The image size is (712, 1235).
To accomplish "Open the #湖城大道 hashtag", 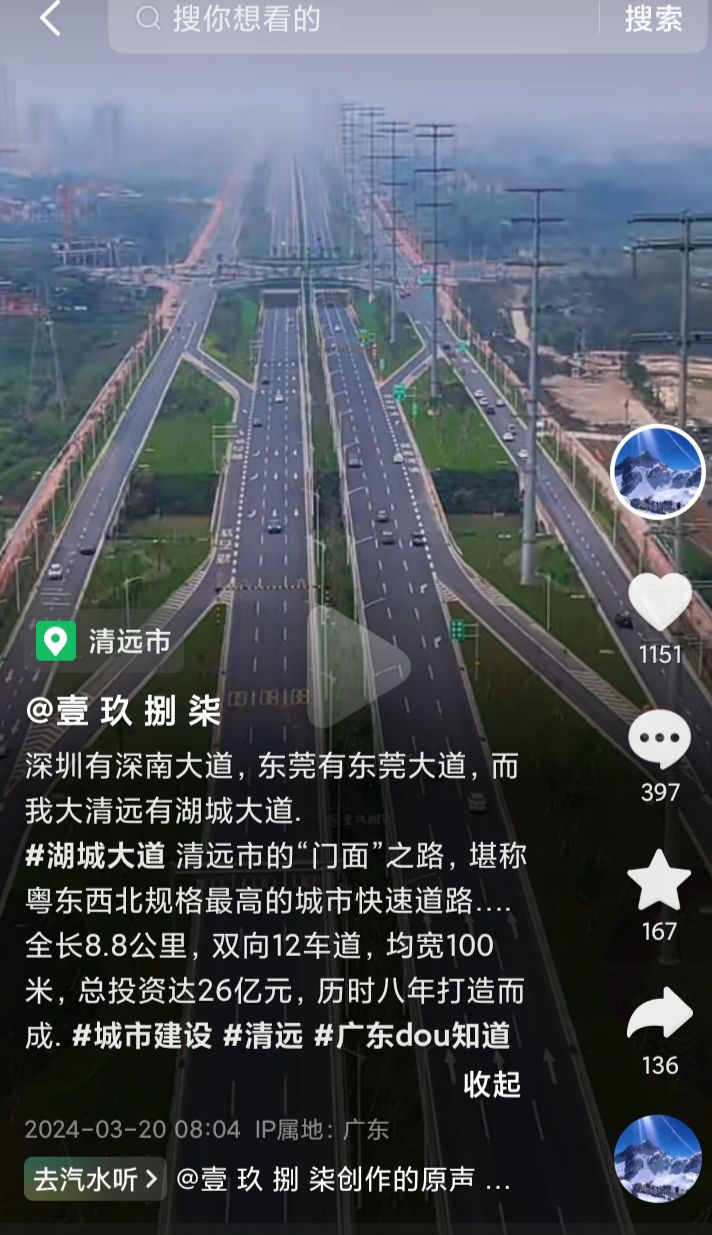I will pyautogui.click(x=95, y=856).
